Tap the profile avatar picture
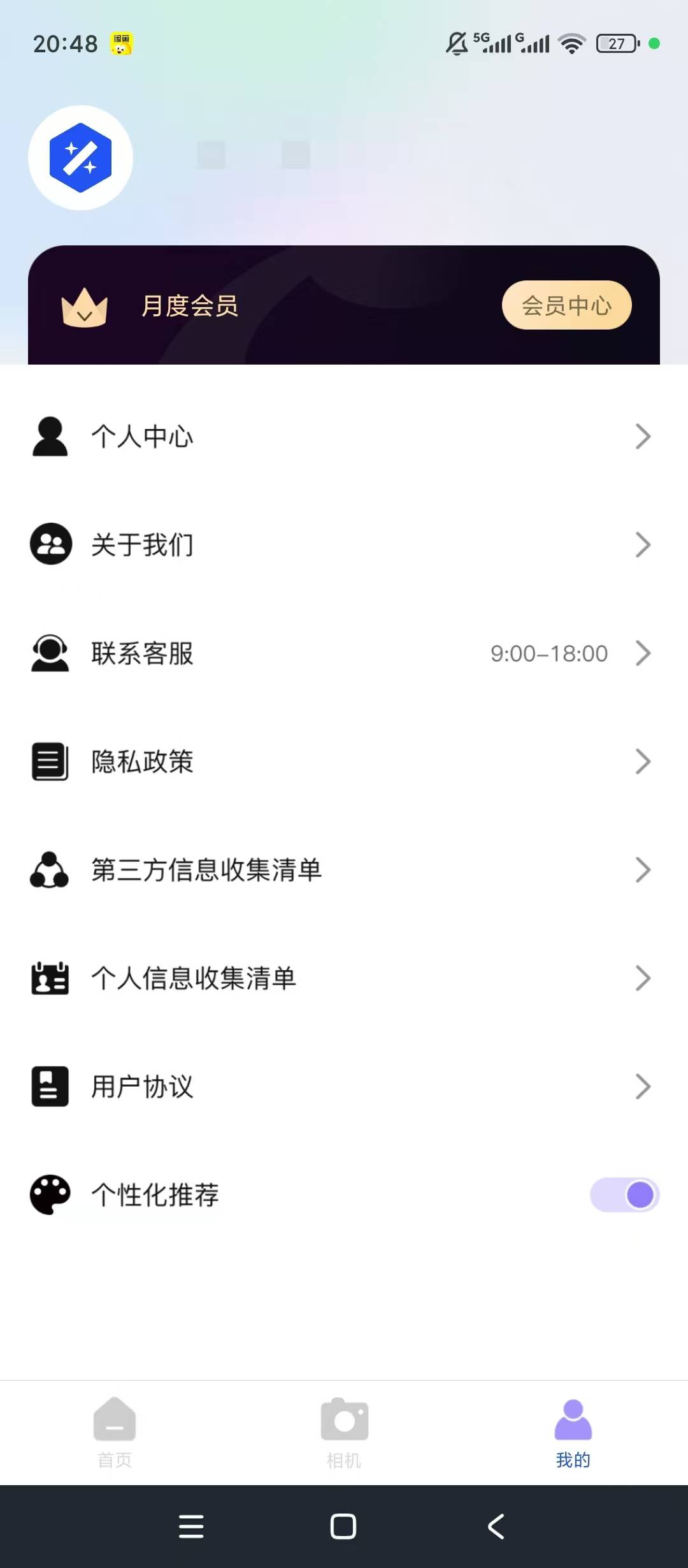Screen dimensions: 688x1568 pos(80,157)
